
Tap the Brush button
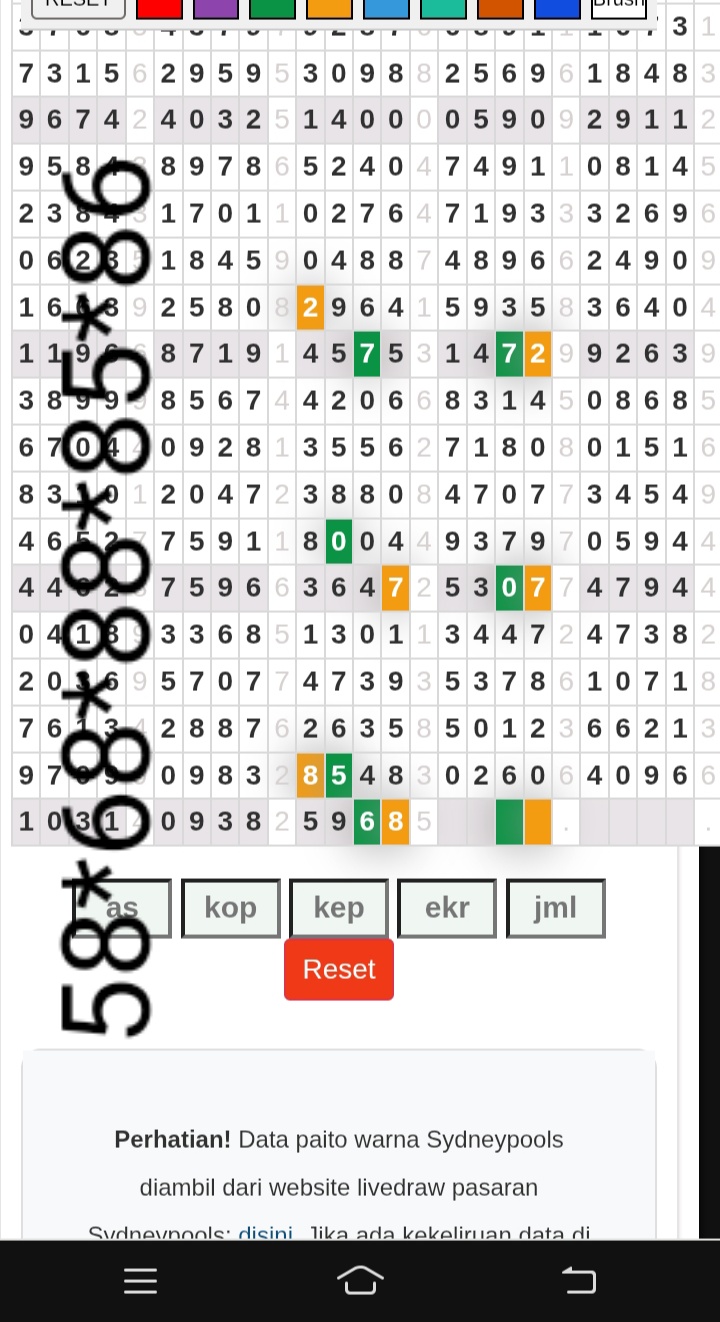point(619,8)
